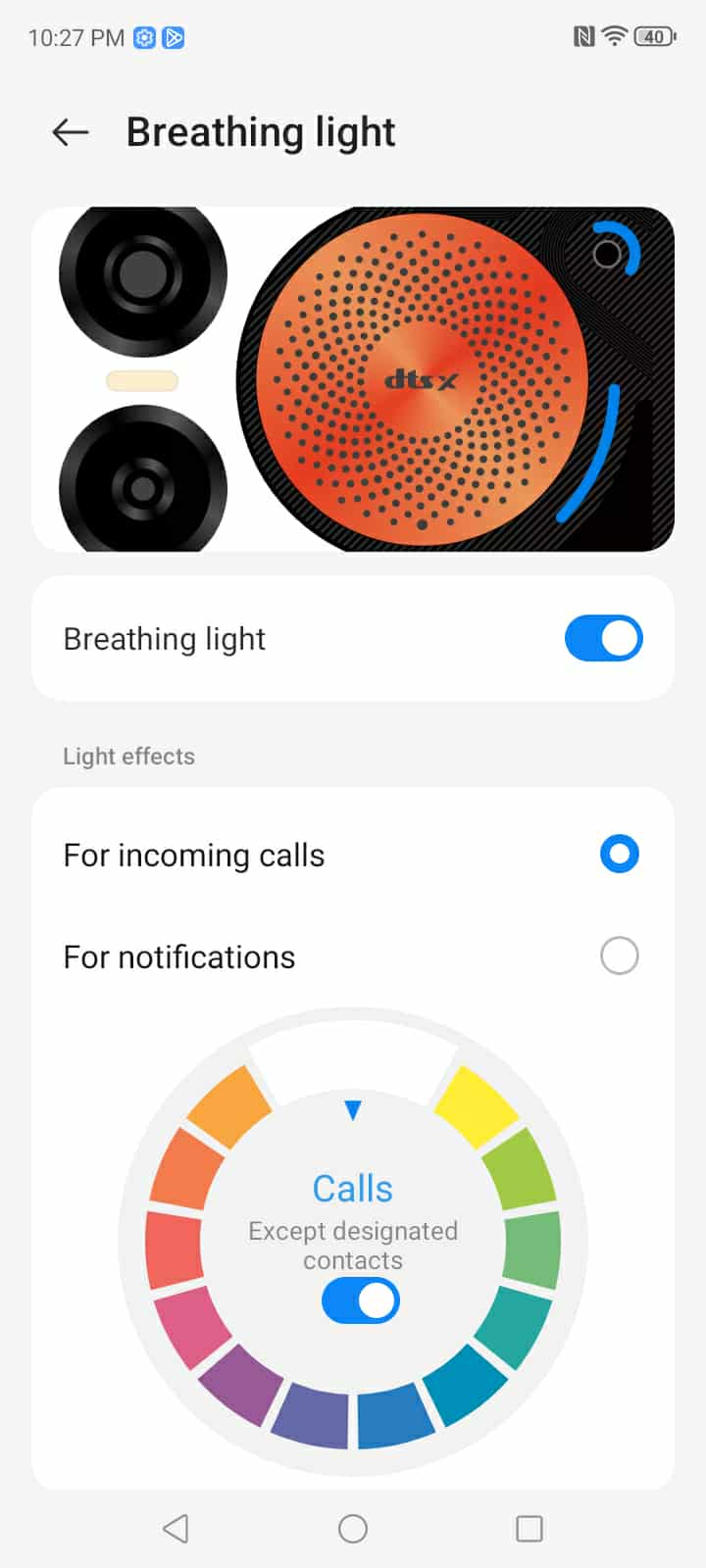The height and width of the screenshot is (1568, 706).
Task: Select For incoming calls light effect
Action: pyautogui.click(x=619, y=855)
